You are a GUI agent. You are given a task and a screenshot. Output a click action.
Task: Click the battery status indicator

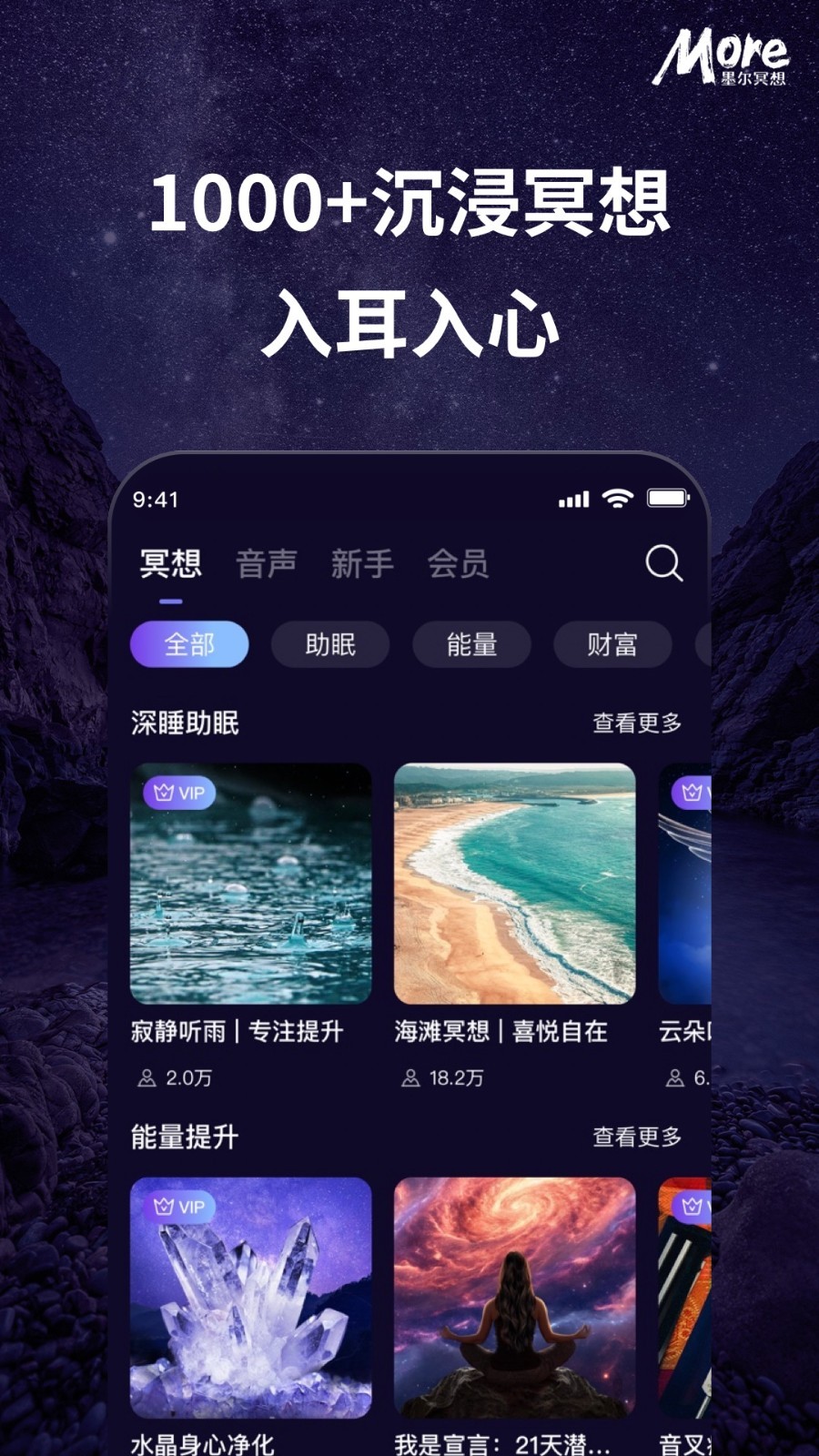[x=667, y=497]
